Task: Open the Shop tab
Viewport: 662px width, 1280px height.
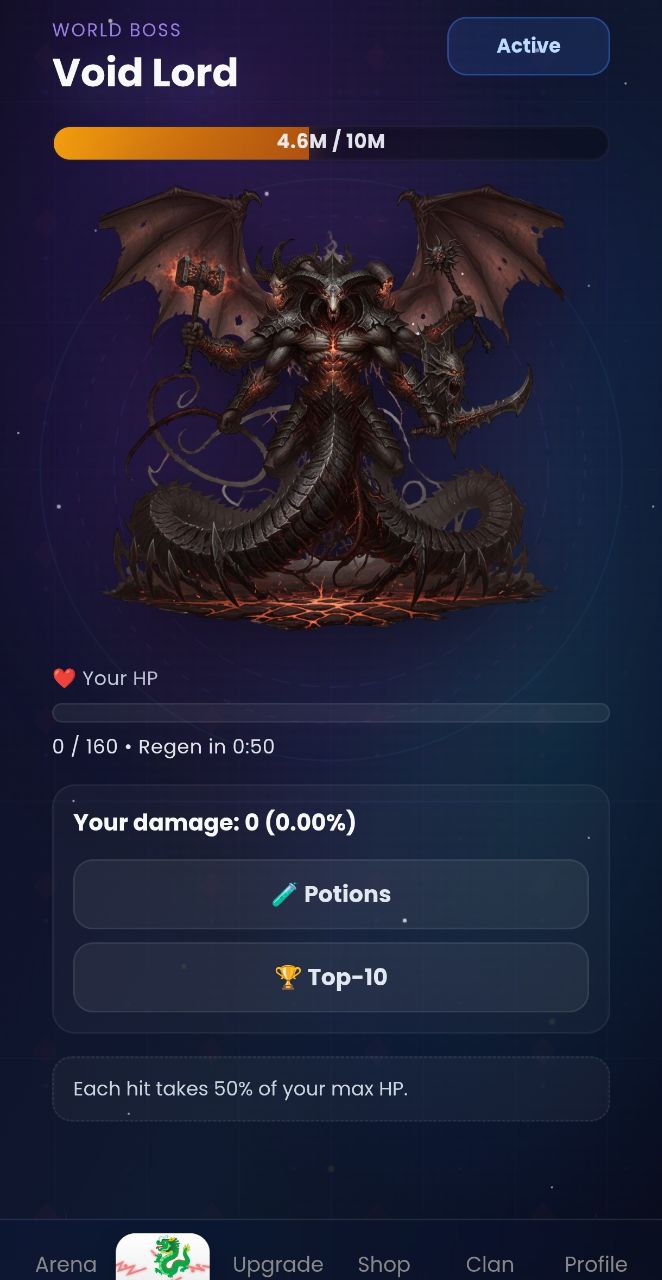Action: (384, 1263)
